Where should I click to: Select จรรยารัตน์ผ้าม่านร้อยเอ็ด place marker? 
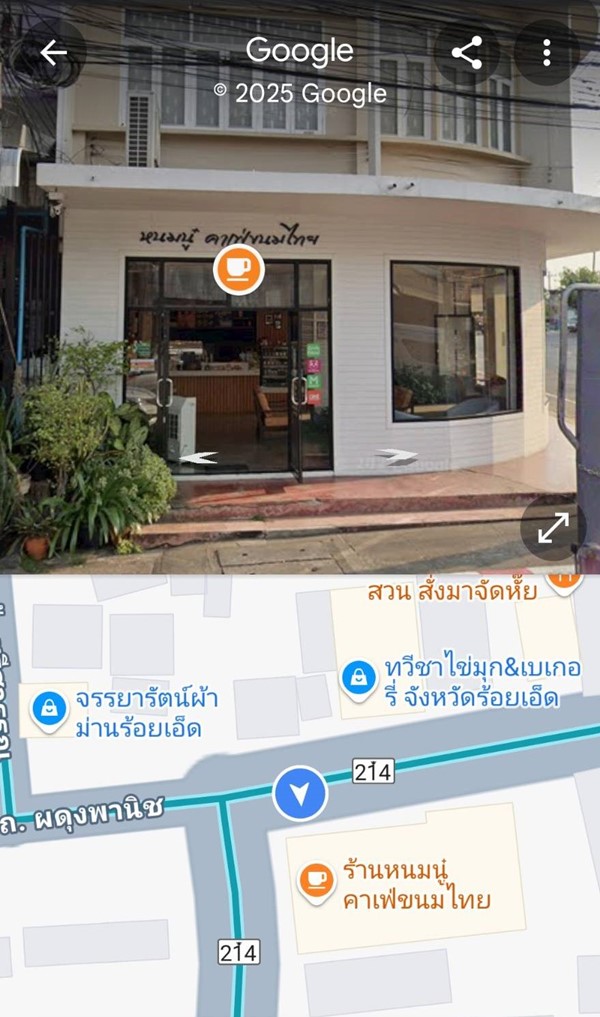(x=48, y=708)
